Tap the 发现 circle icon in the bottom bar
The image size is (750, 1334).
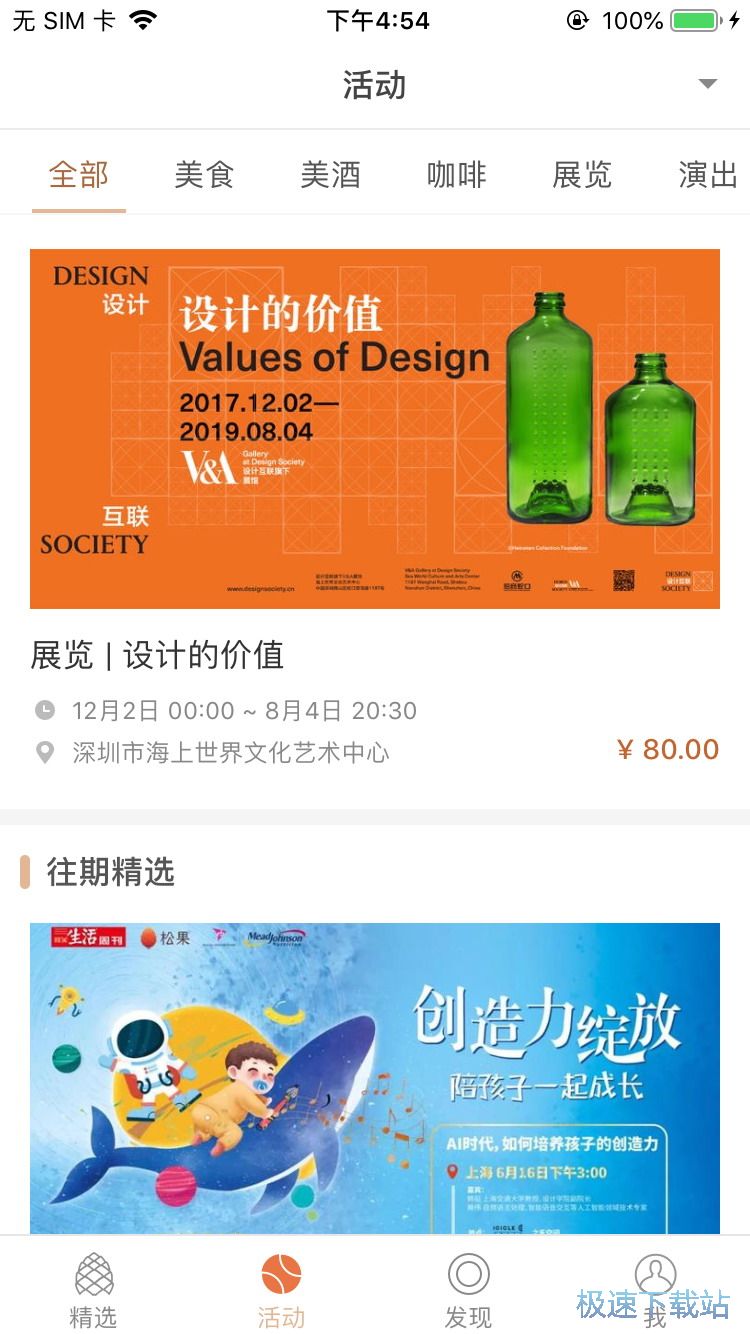click(468, 1275)
